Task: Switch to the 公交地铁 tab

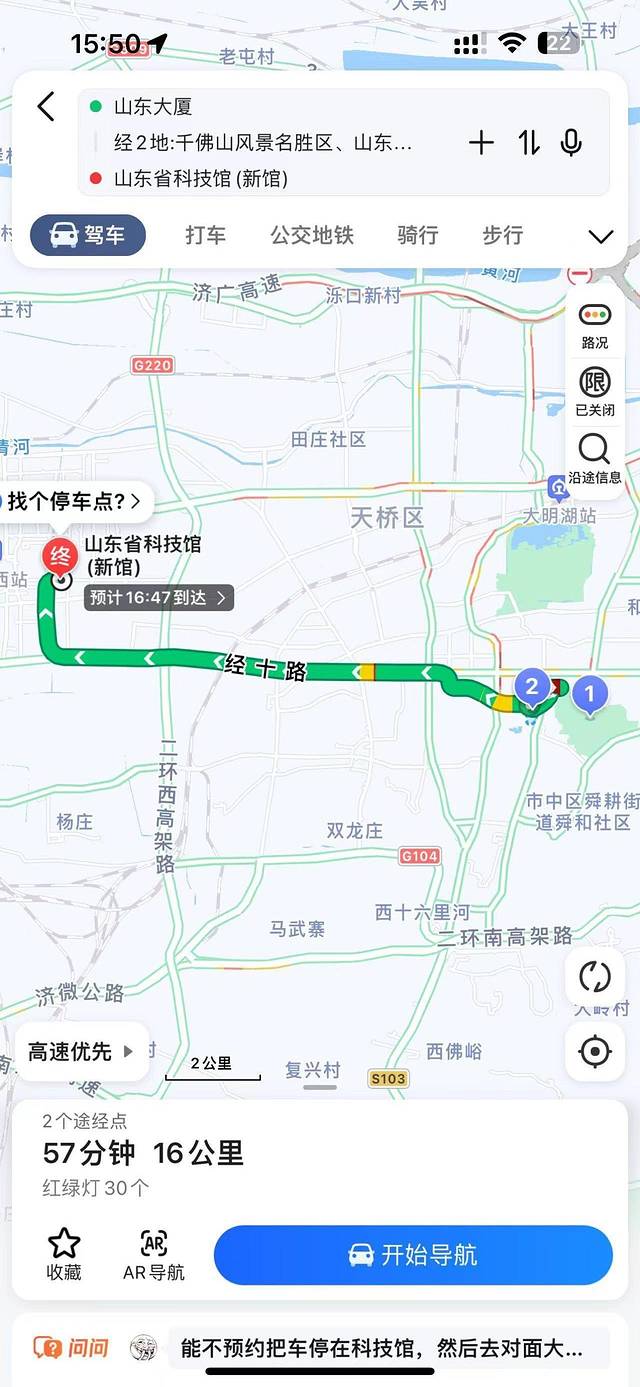Action: [x=312, y=235]
